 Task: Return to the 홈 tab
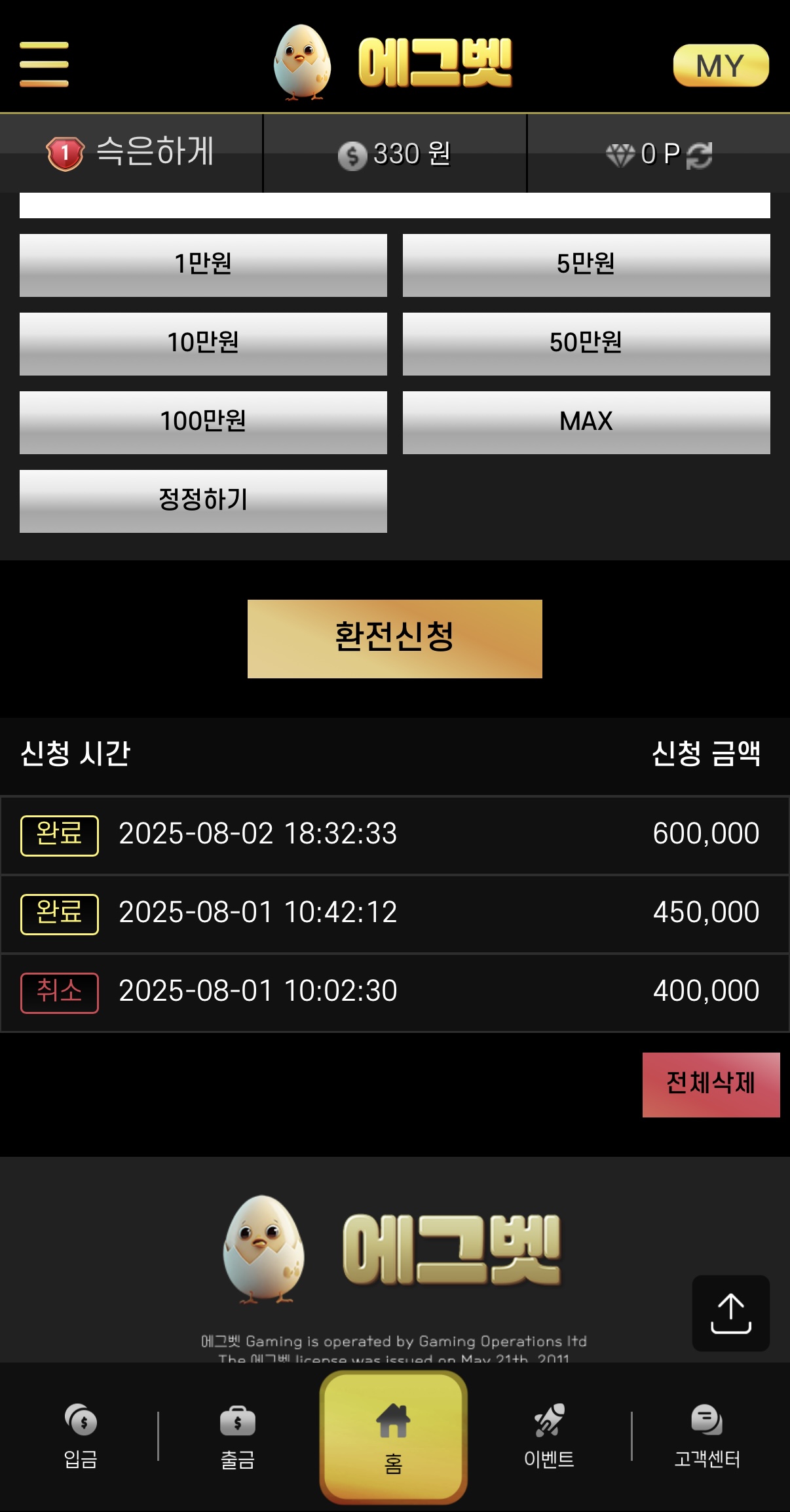393,1437
